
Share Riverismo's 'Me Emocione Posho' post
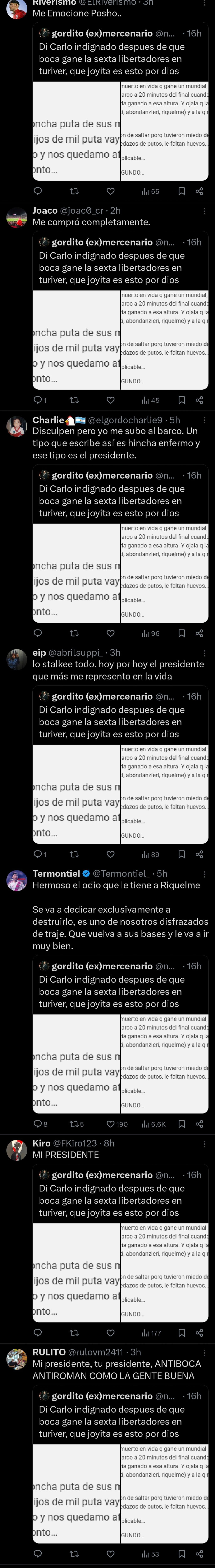[199, 191]
